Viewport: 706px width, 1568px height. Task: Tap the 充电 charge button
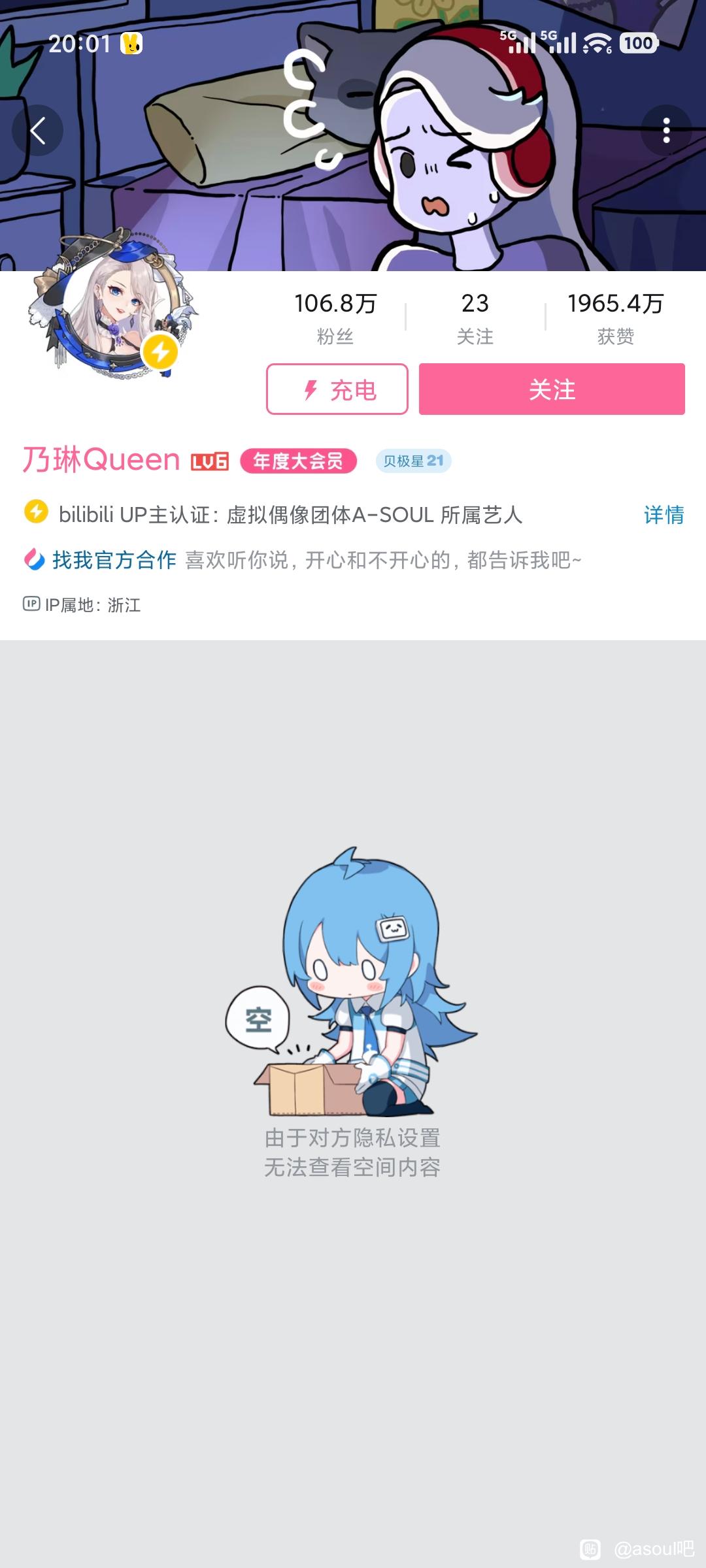337,389
